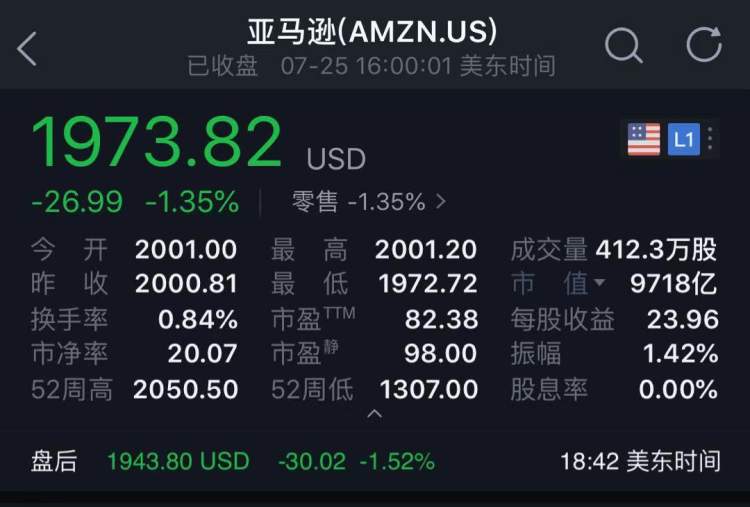Open the 零售 sector link
The image size is (750, 507).
point(369,203)
